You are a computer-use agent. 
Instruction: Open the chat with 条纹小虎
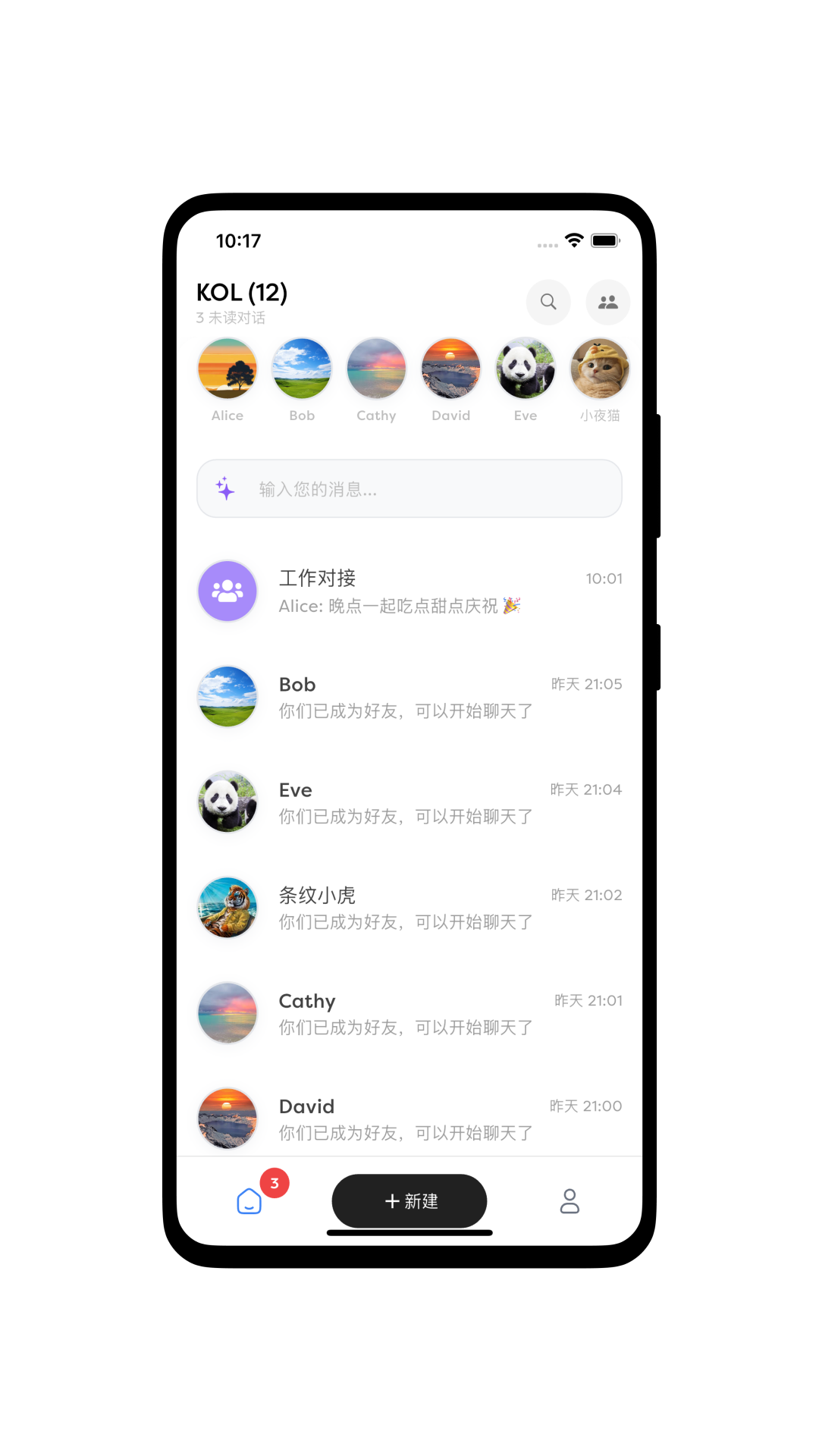[x=409, y=908]
